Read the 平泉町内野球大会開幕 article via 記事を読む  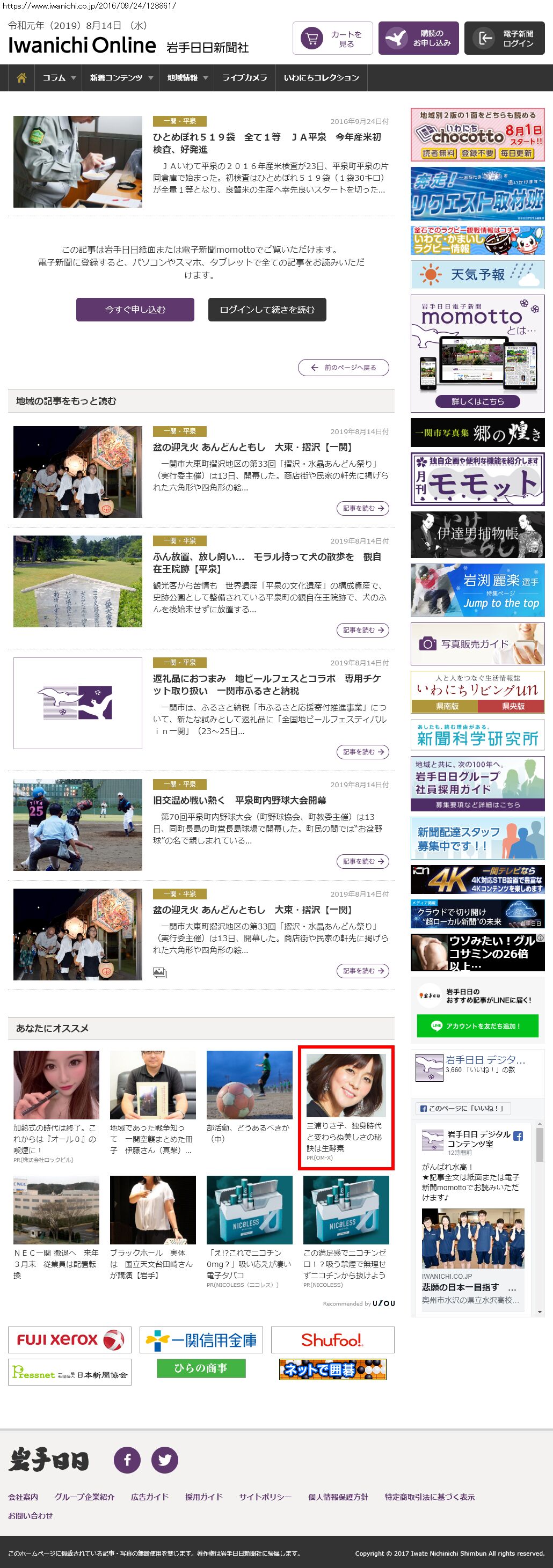point(363,861)
